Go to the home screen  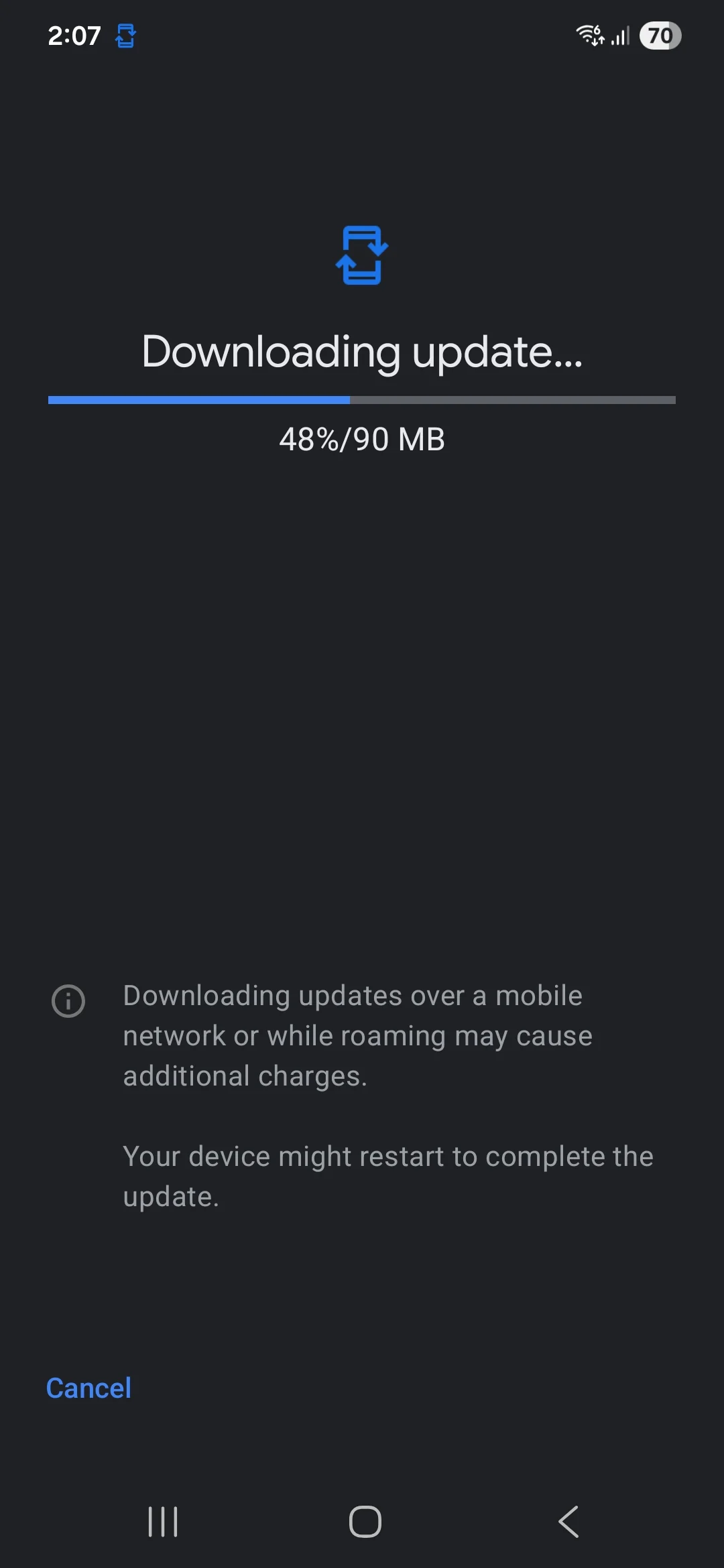coord(365,1521)
